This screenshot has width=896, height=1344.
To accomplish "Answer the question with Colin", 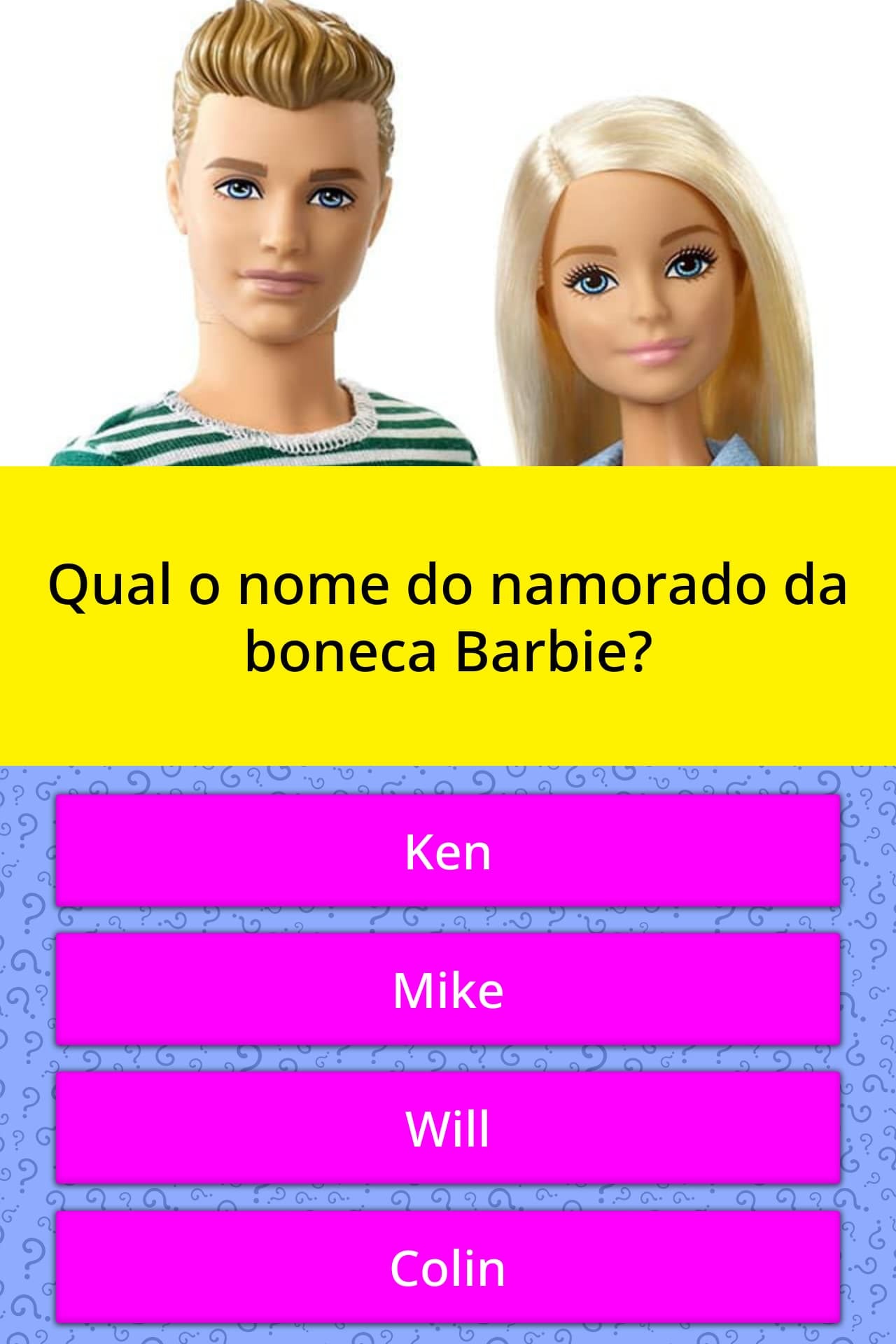I will 448,1267.
